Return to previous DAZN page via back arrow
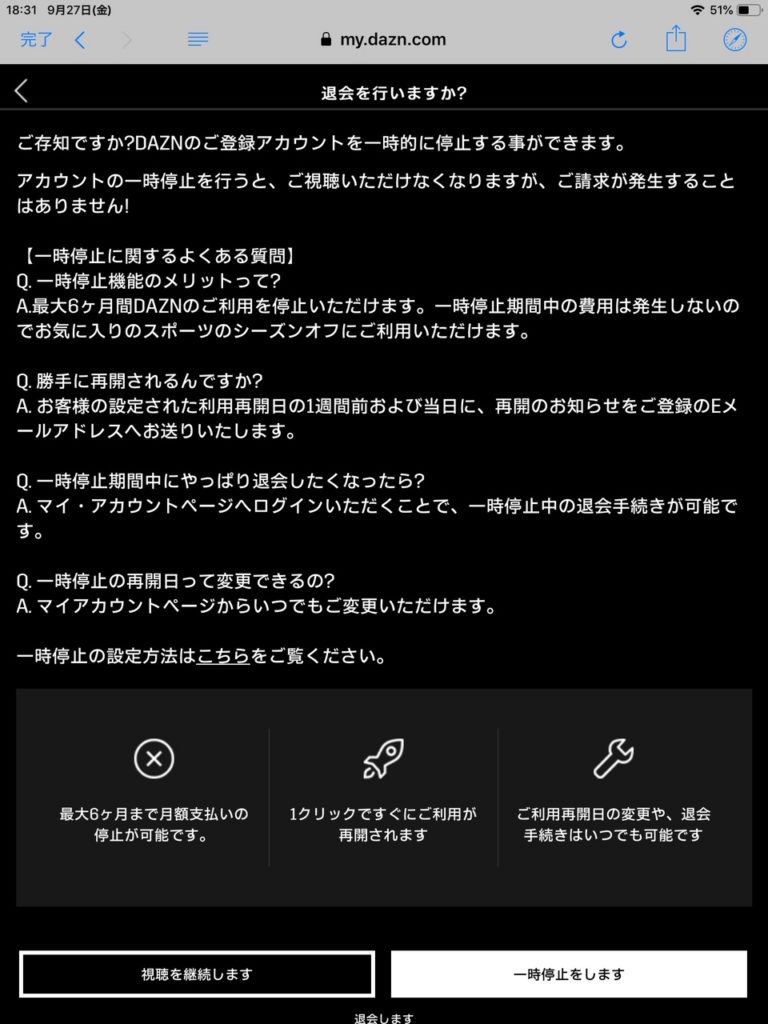The height and width of the screenshot is (1024, 768). tap(22, 92)
